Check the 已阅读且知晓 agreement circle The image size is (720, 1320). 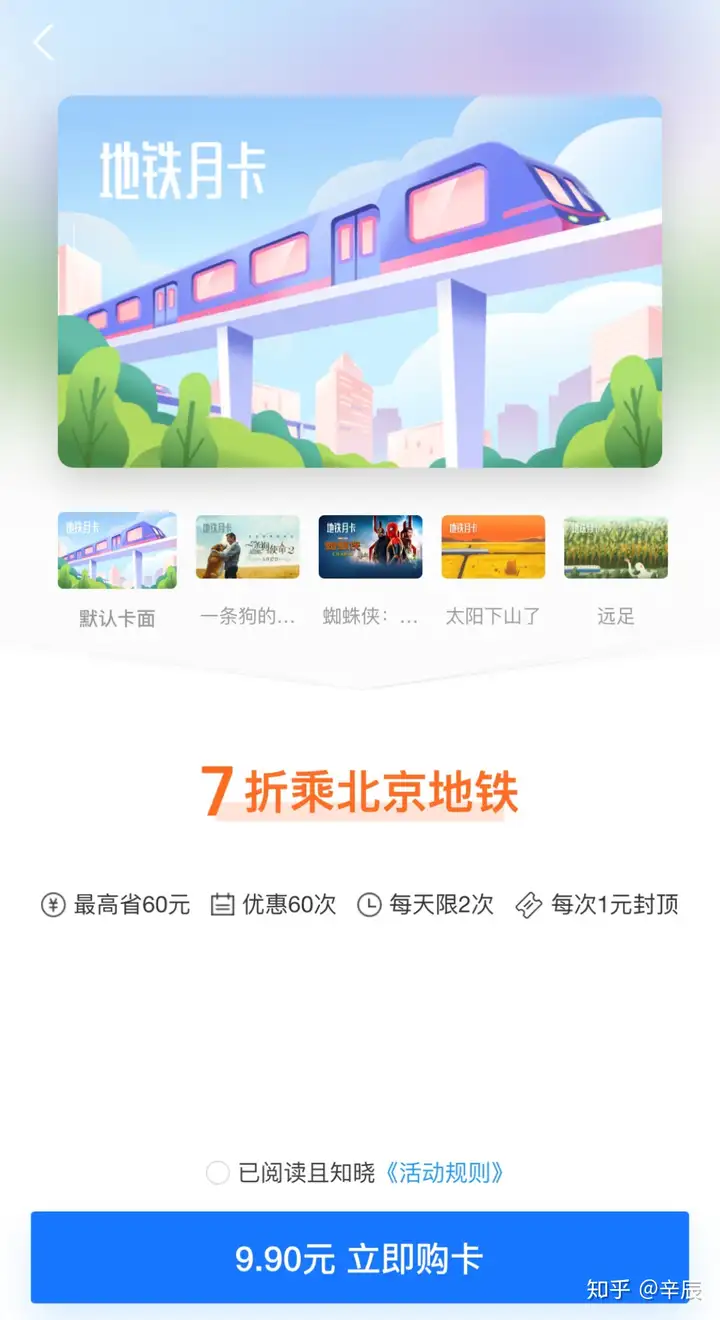[218, 1173]
